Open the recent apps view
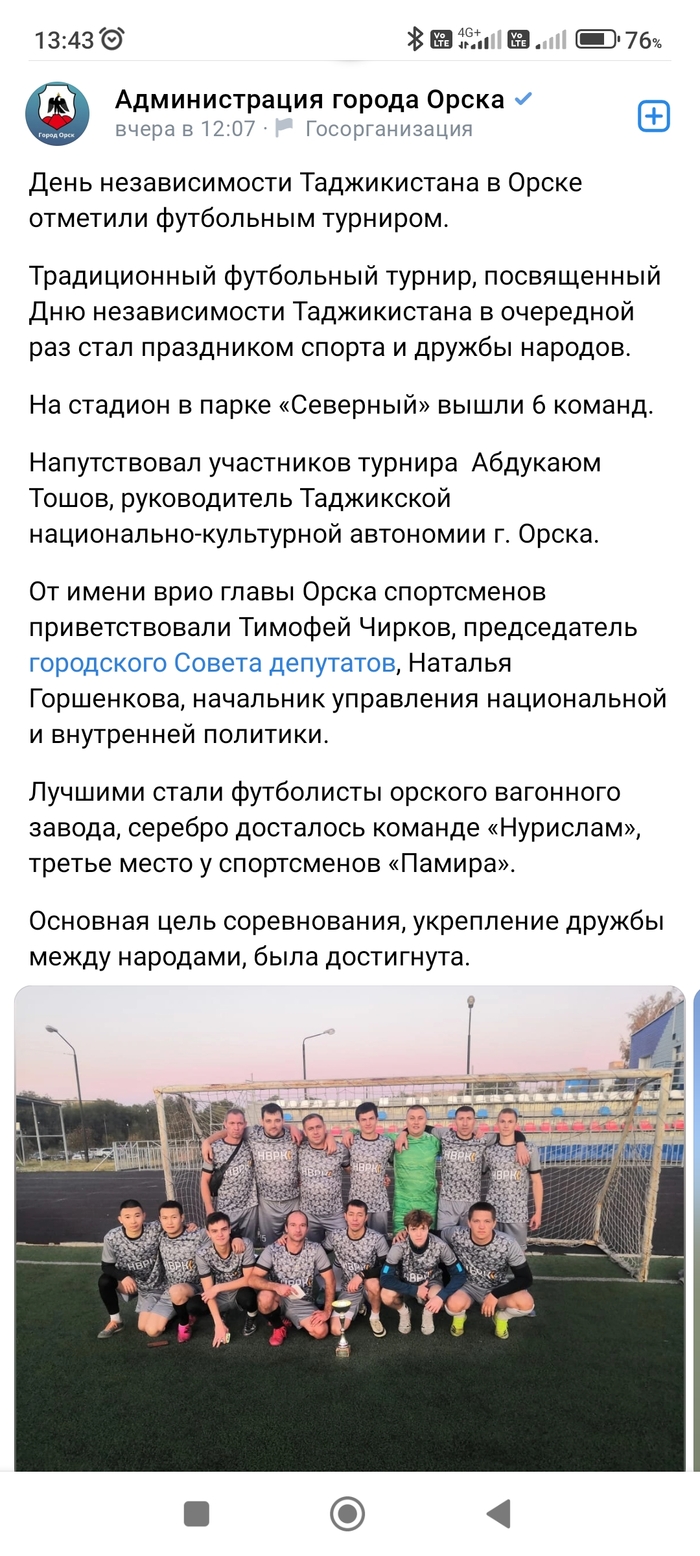 click(x=197, y=1513)
